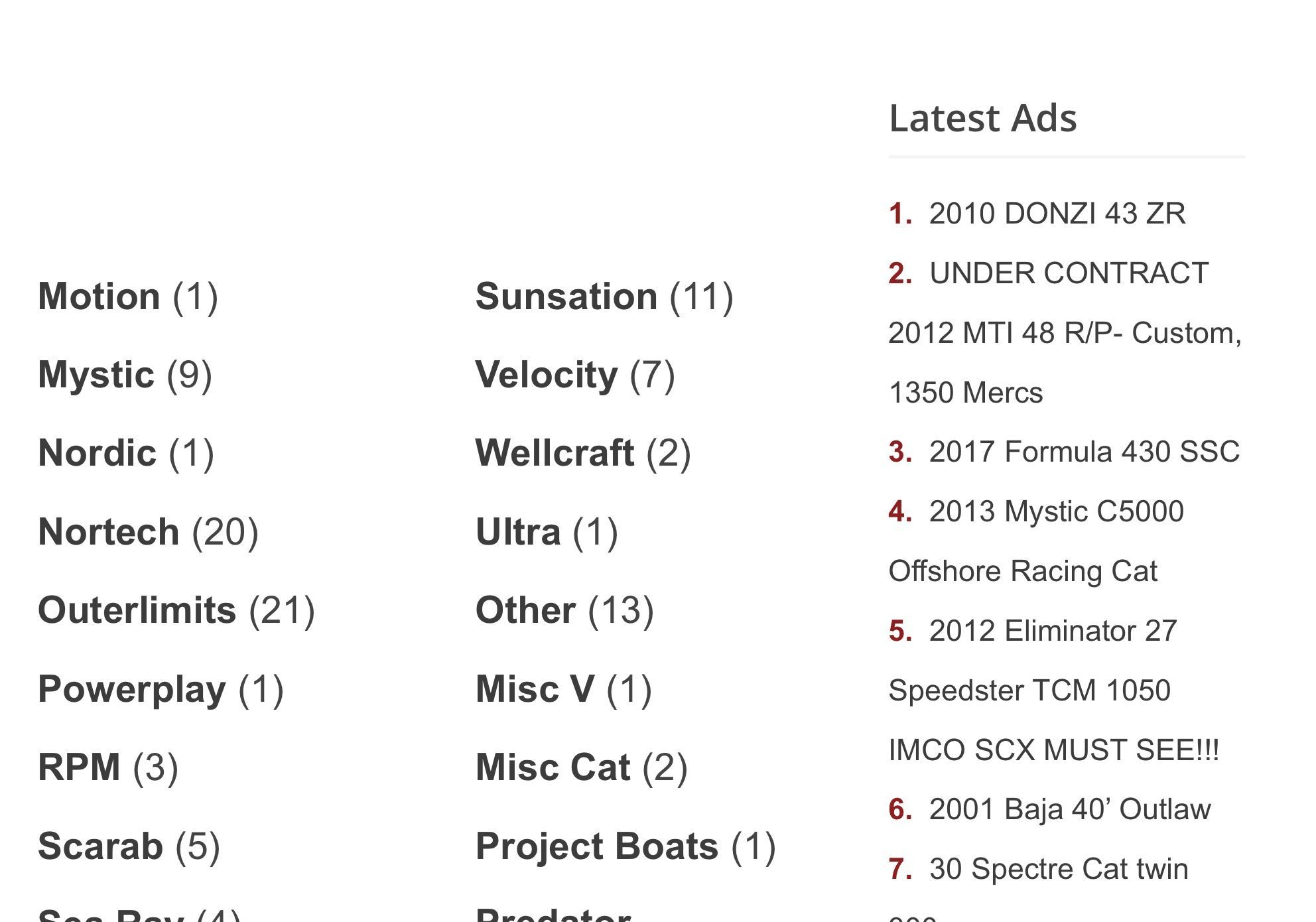Select the Powerplay category
This screenshot has height=922, width=1316.
tap(132, 689)
